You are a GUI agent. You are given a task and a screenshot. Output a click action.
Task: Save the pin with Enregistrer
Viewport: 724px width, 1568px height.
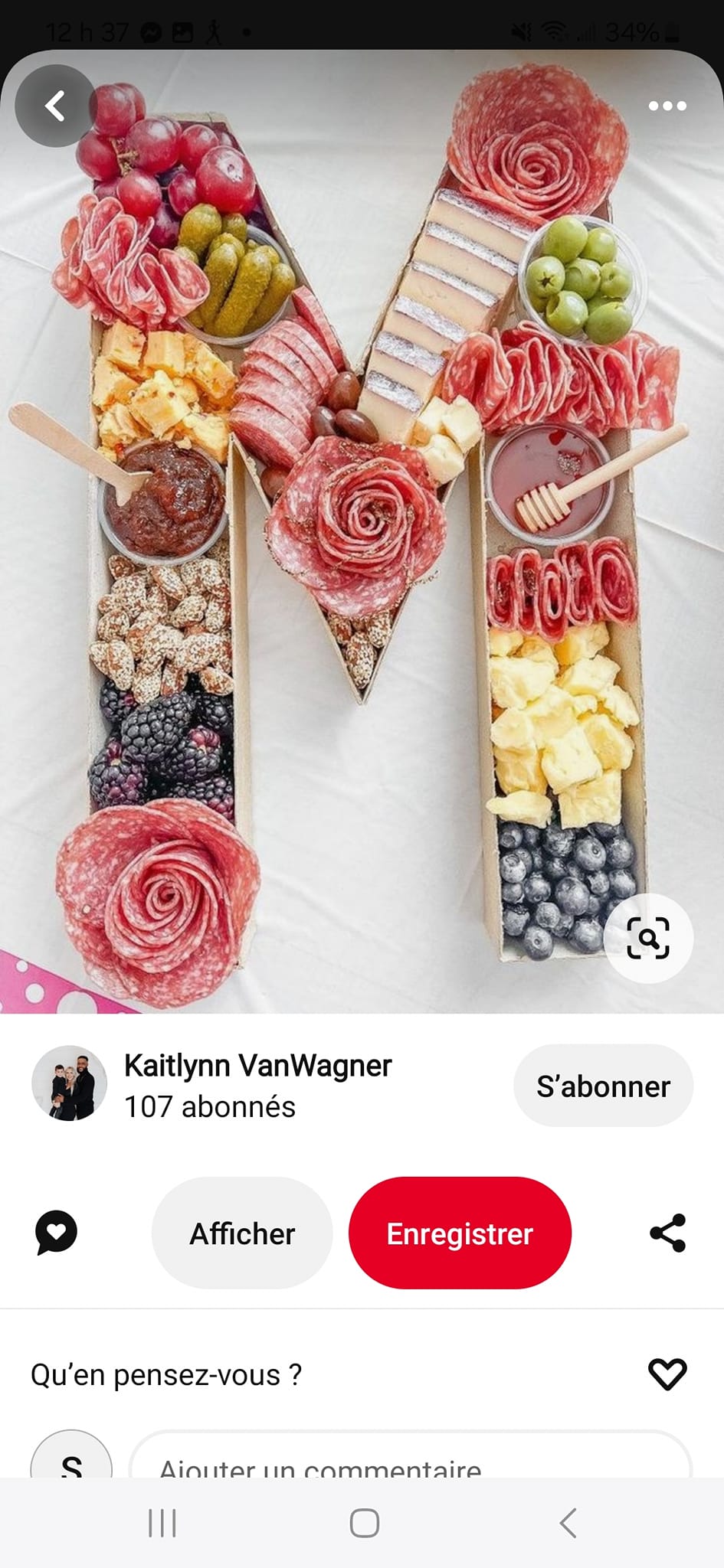pyautogui.click(x=460, y=1233)
